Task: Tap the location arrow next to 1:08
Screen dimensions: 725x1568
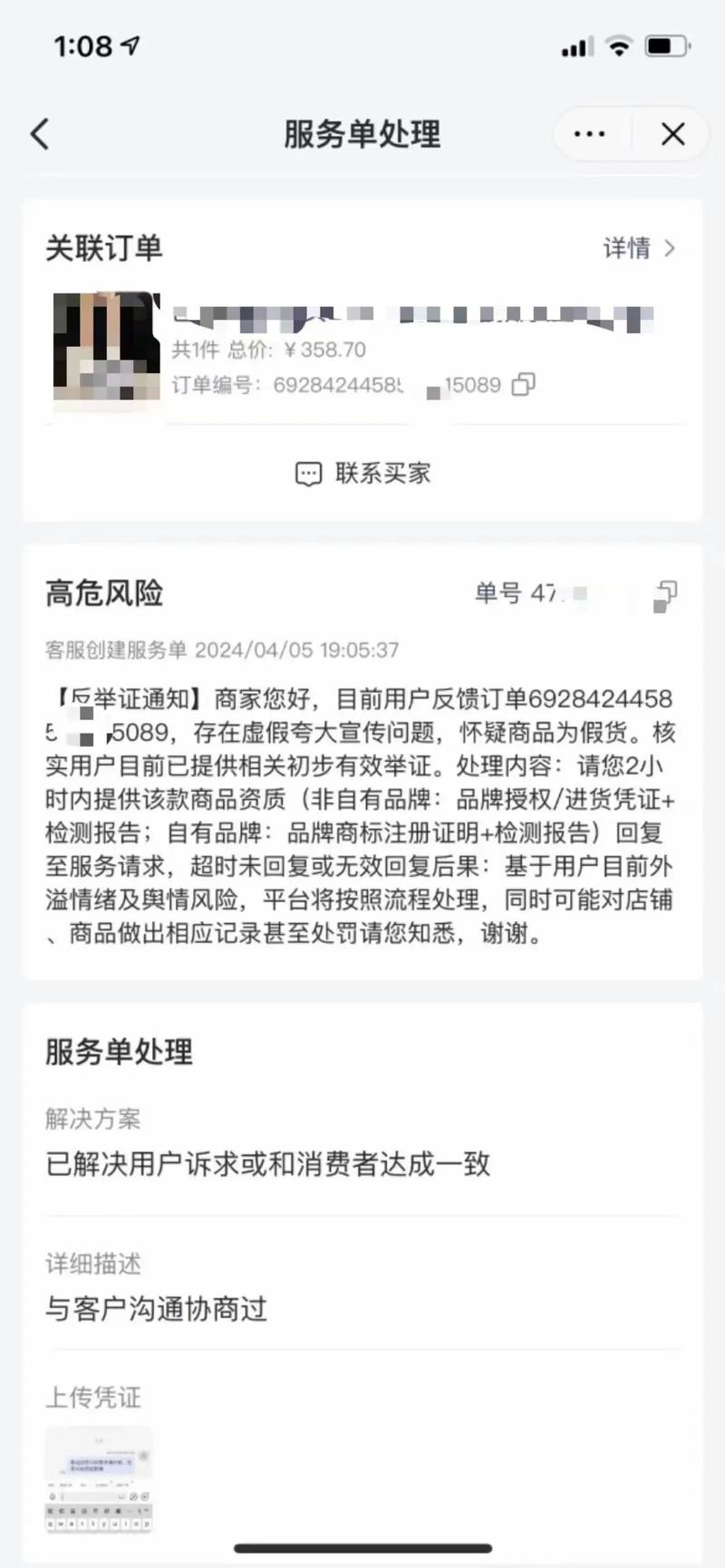Action: 128,44
